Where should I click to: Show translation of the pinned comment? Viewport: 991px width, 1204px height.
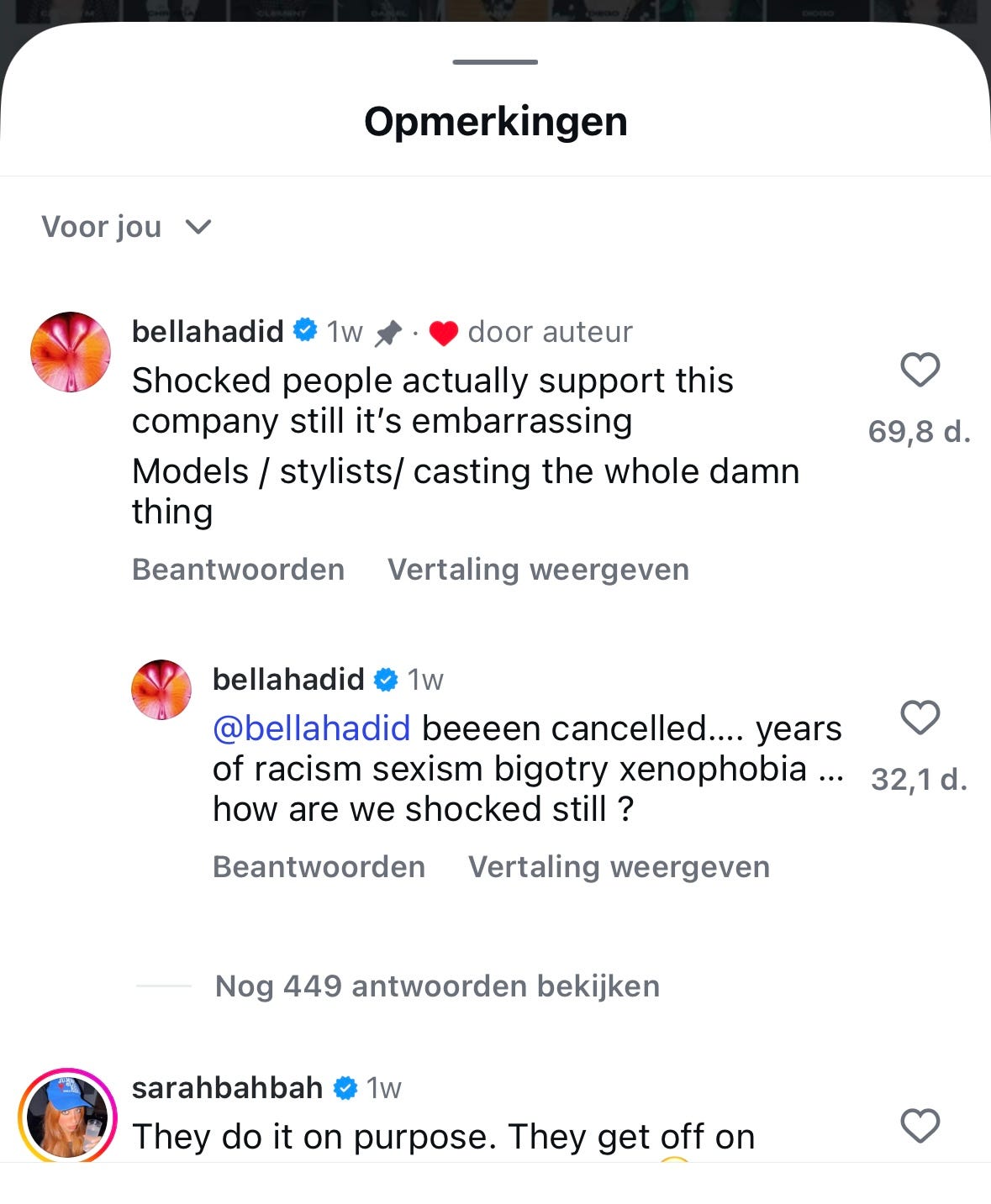[x=538, y=570]
